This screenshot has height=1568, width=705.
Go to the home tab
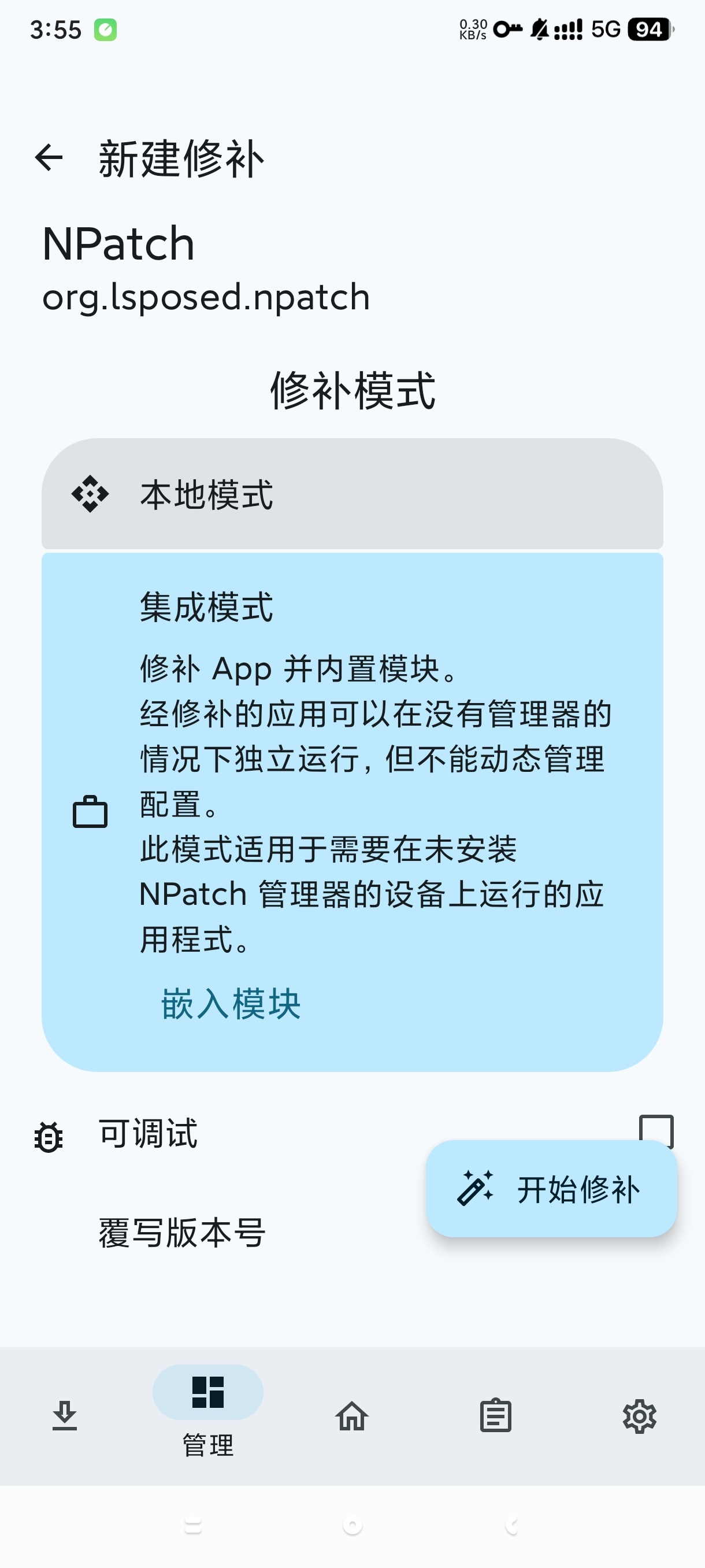point(352,1415)
